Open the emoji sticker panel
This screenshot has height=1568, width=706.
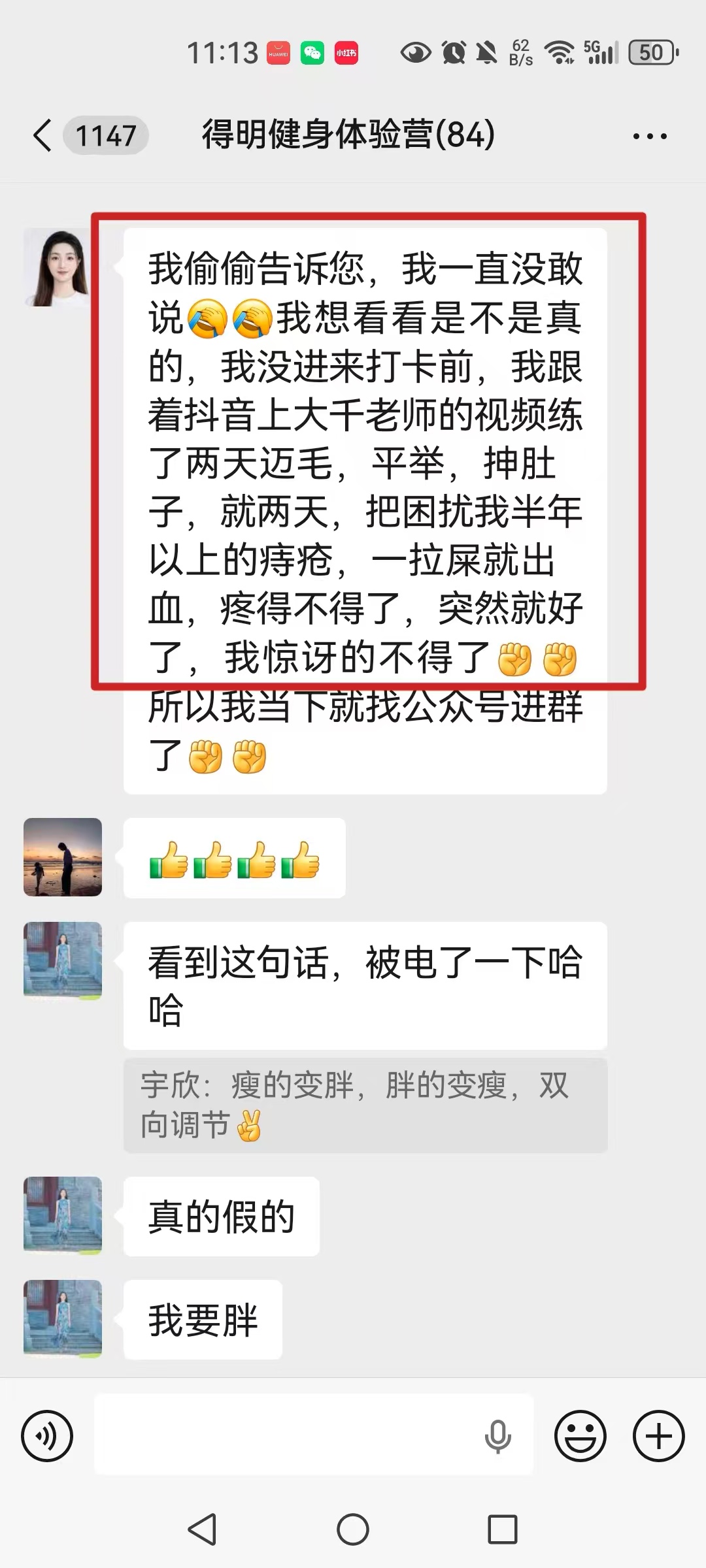click(x=580, y=1436)
